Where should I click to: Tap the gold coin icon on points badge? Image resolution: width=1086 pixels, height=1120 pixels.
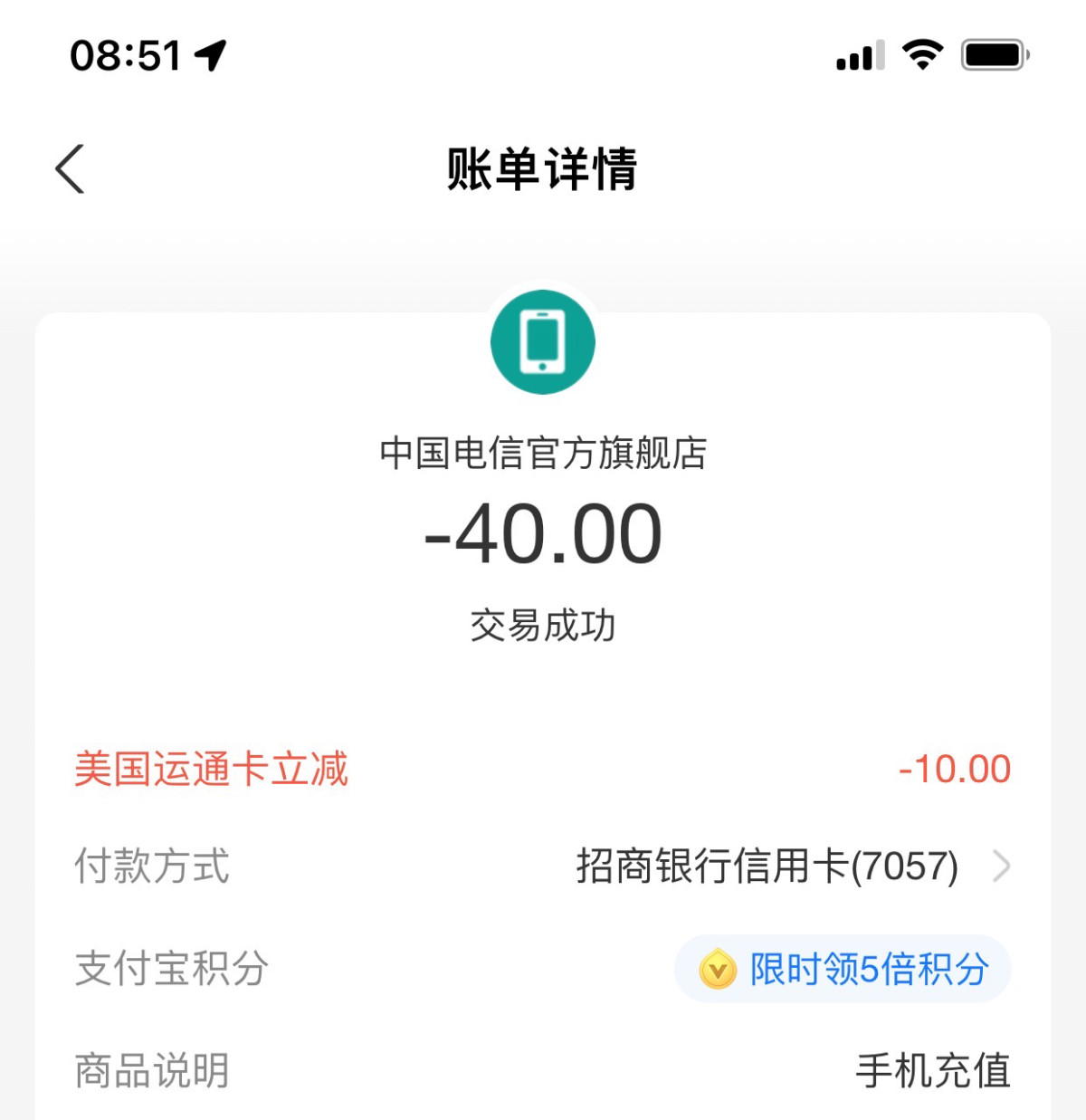[x=718, y=969]
